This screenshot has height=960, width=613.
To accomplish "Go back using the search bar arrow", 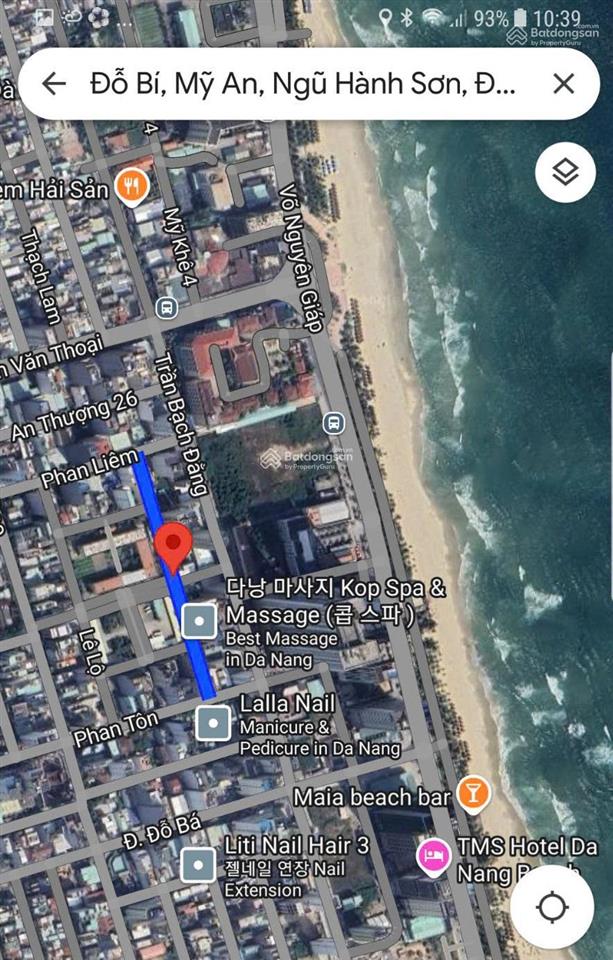I will coord(55,84).
